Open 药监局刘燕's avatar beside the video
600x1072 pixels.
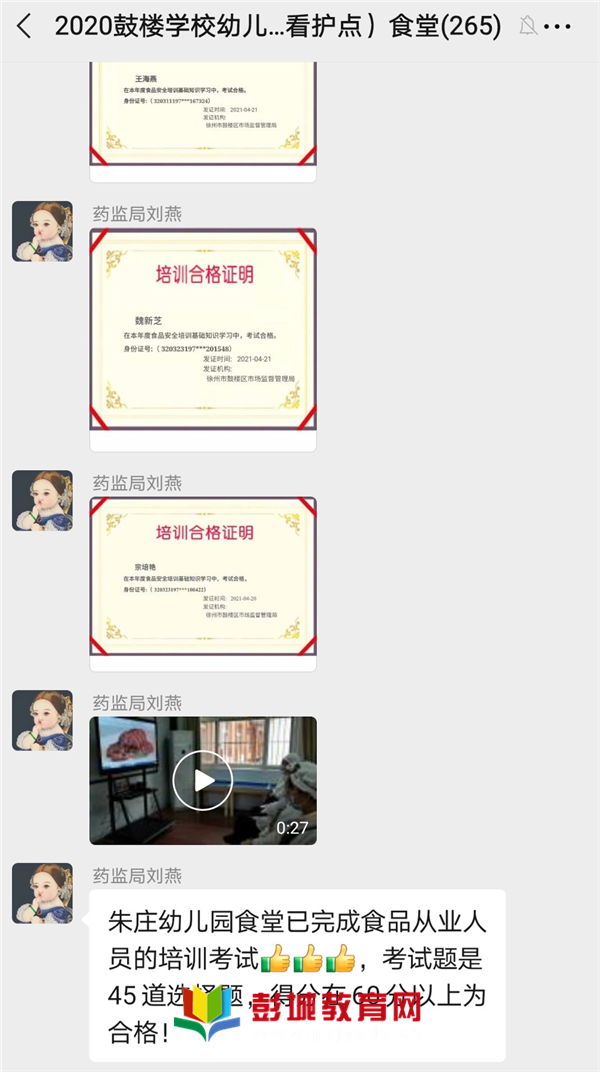42,720
